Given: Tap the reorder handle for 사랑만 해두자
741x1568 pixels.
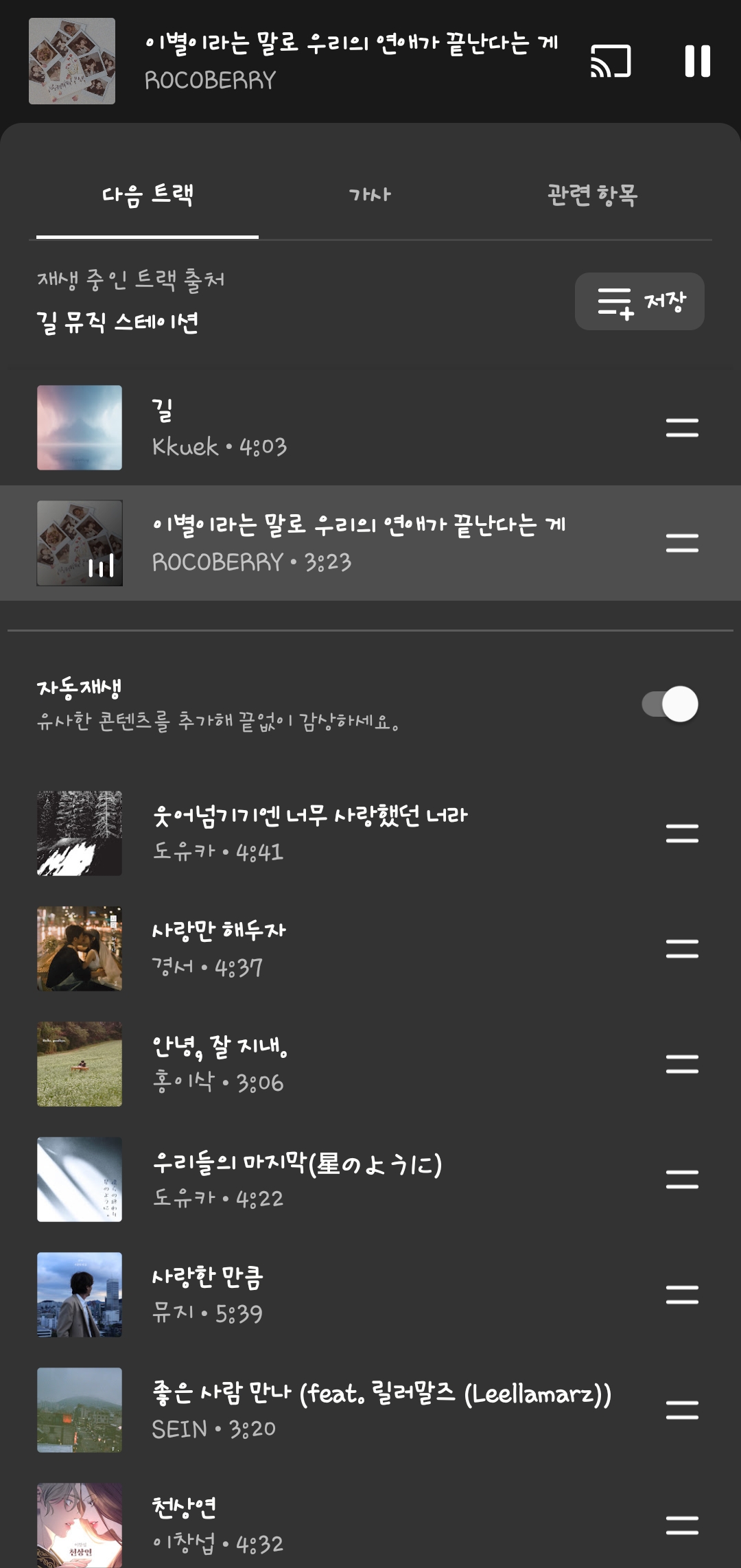Looking at the screenshot, I should pos(682,948).
